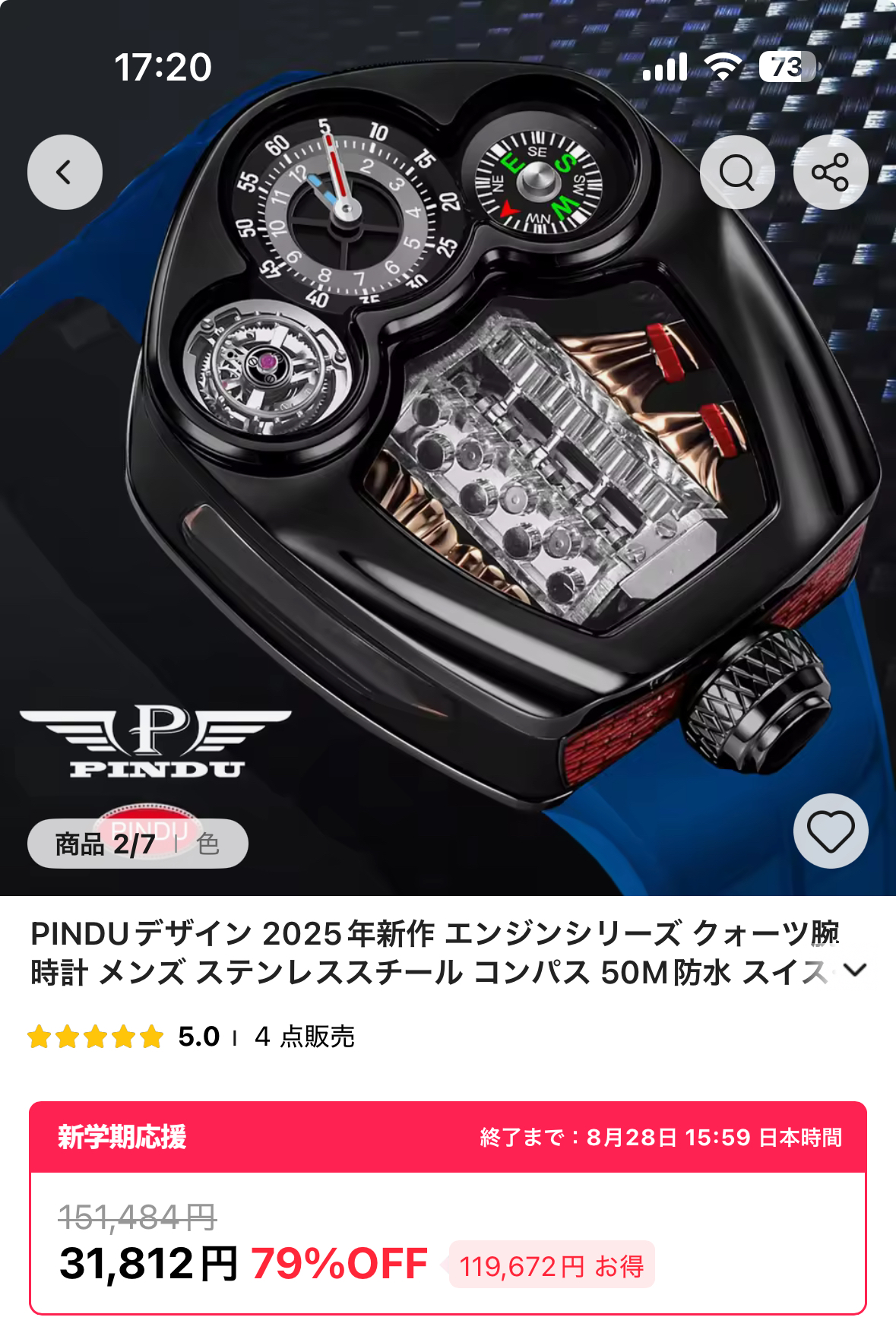This screenshot has width=896, height=1333.
Task: Share this PINDU watch listing
Action: pos(830,173)
